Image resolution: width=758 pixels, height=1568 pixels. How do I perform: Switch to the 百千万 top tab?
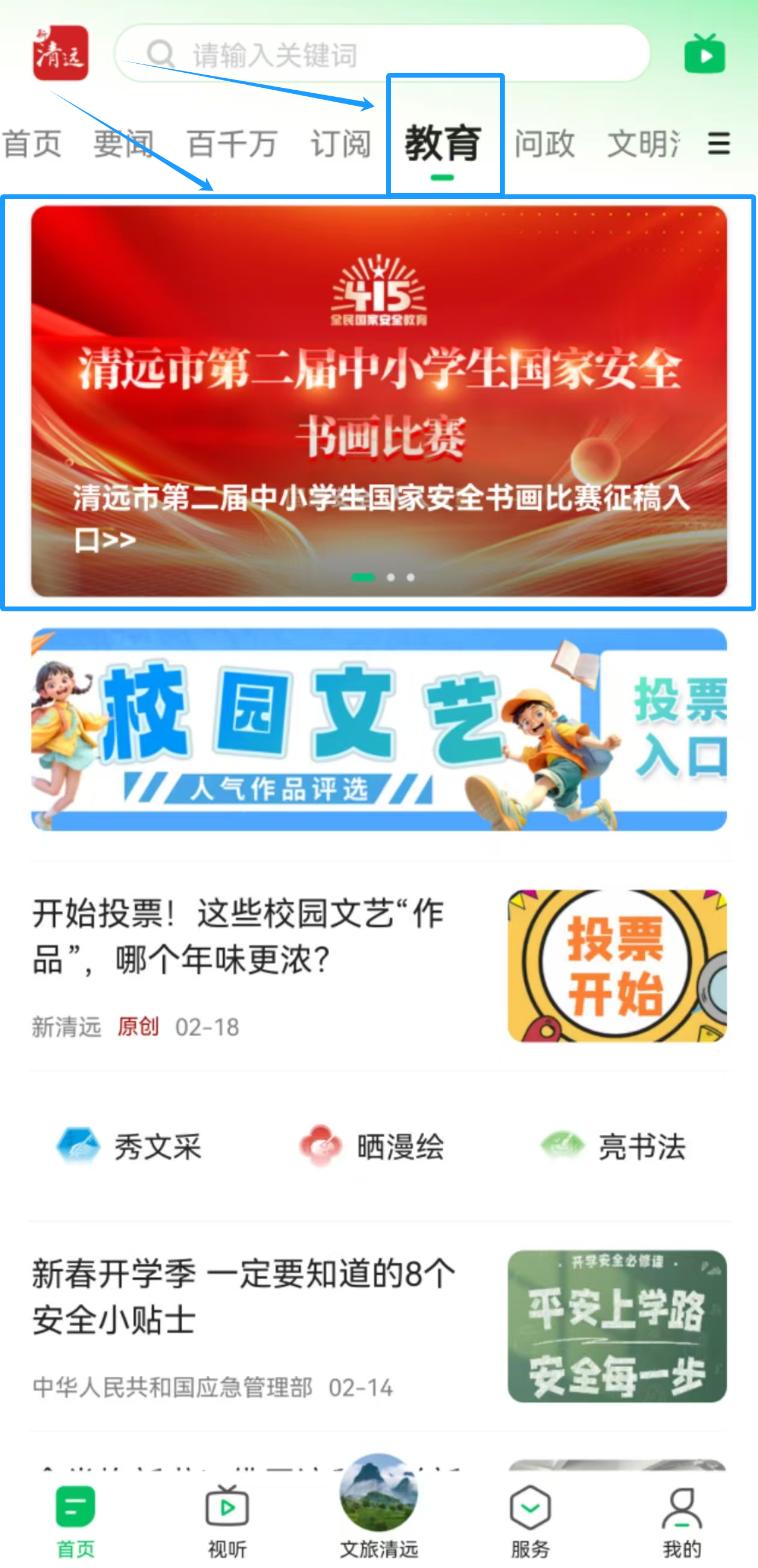tap(232, 144)
